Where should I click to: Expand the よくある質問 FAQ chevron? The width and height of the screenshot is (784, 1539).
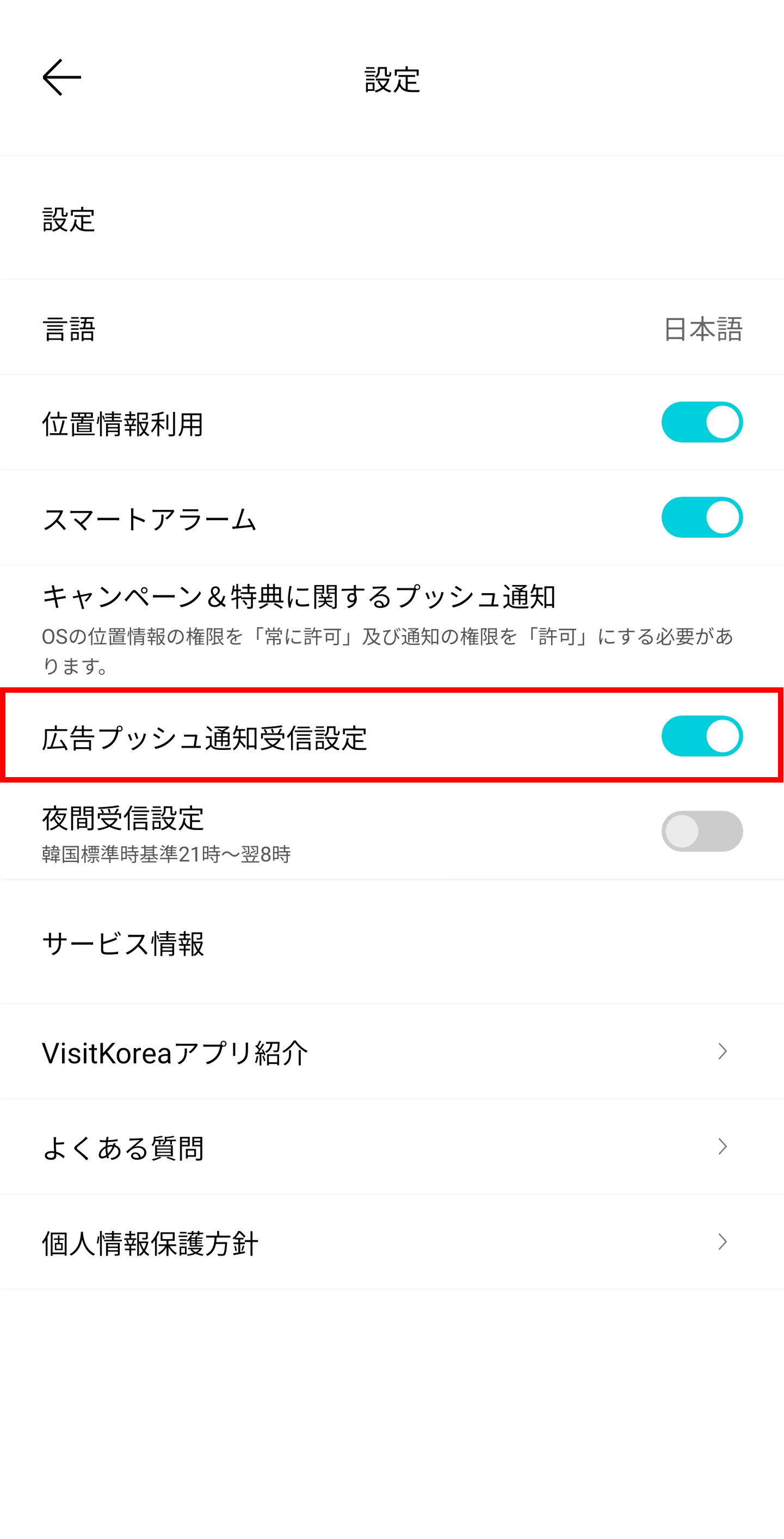tap(722, 1147)
